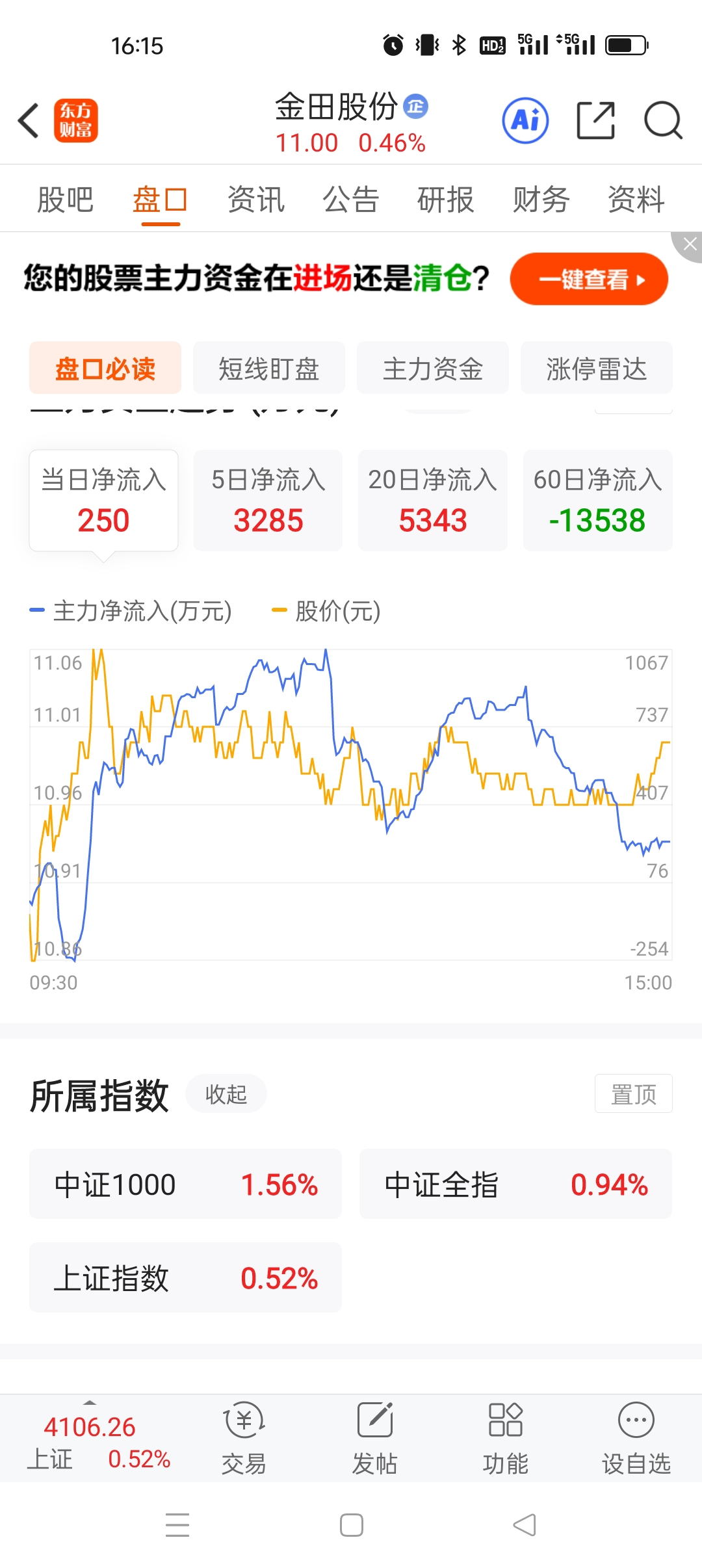Select the 短线盯盘 chip

click(x=269, y=368)
